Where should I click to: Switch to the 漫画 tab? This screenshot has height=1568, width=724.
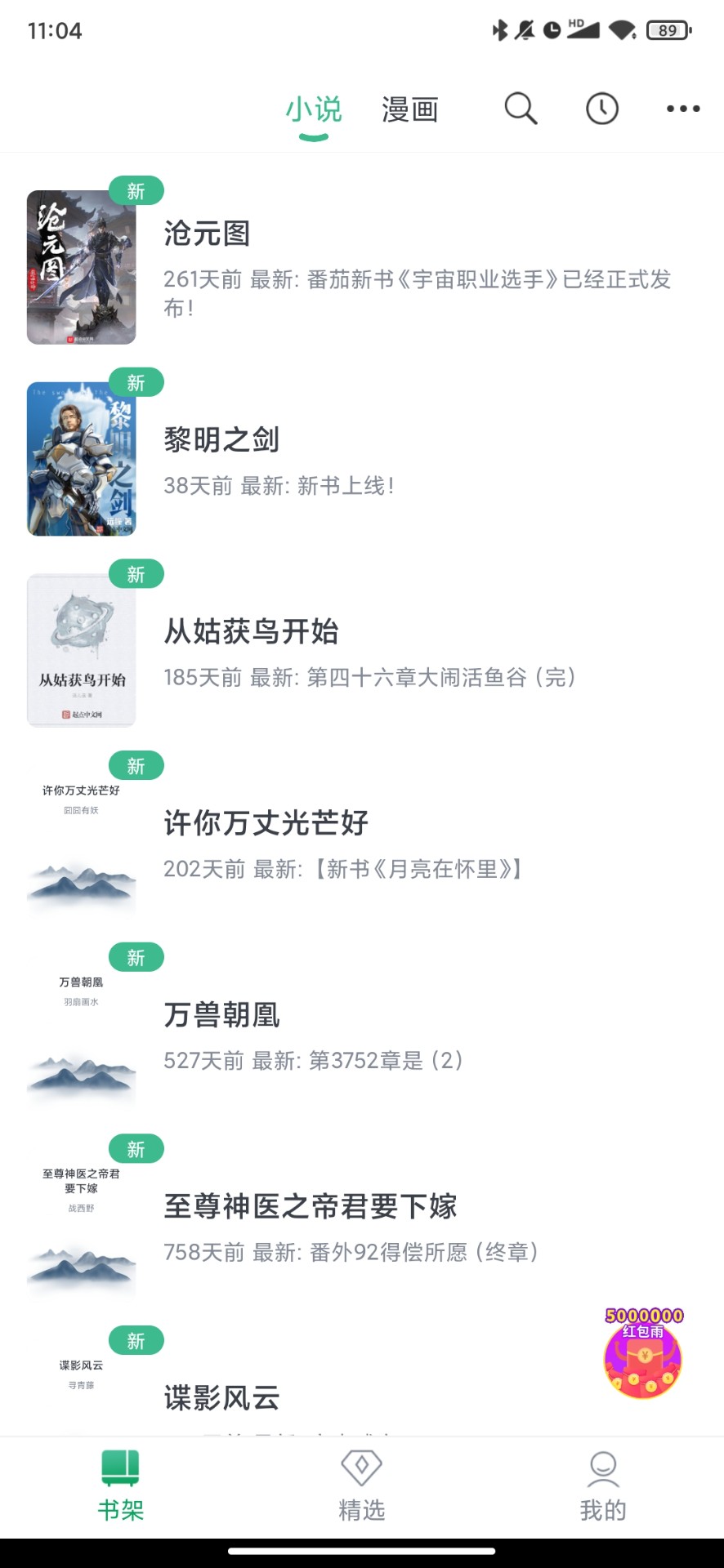click(410, 107)
